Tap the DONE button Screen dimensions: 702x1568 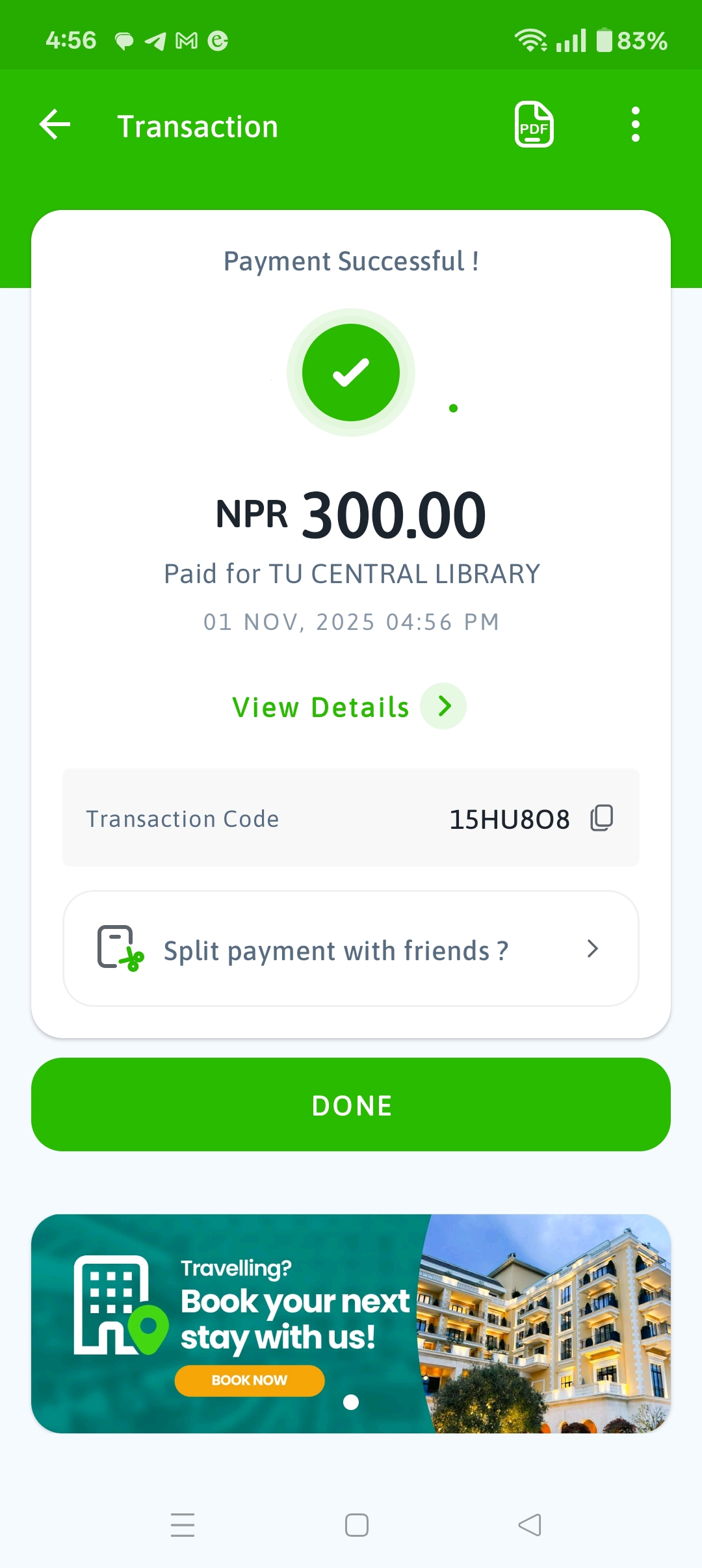pos(351,1104)
